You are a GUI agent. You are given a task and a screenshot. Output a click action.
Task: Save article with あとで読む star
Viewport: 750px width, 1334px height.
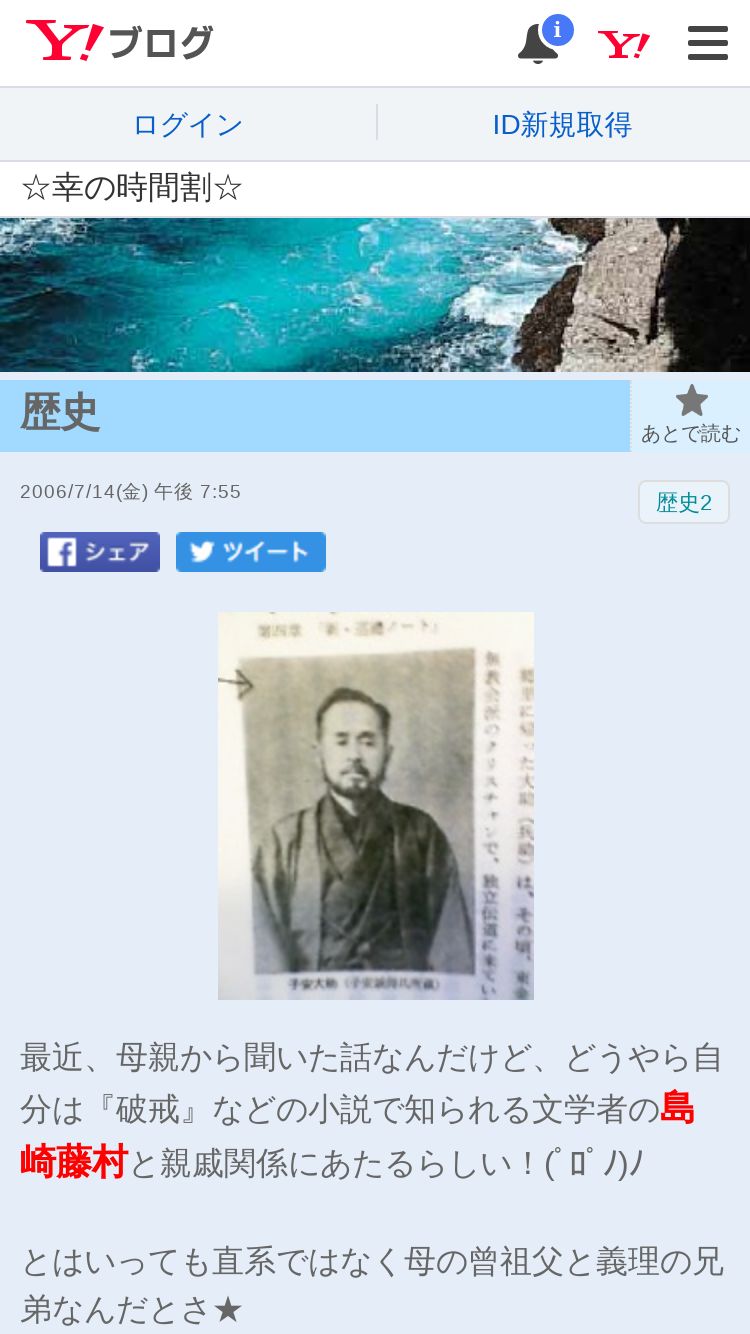tap(691, 415)
